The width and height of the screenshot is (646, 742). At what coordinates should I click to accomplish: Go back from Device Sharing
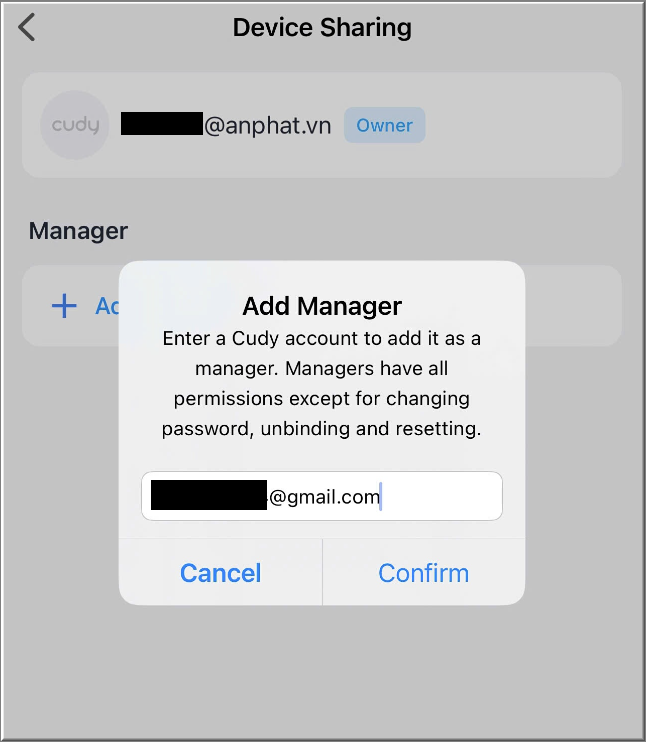coord(28,27)
